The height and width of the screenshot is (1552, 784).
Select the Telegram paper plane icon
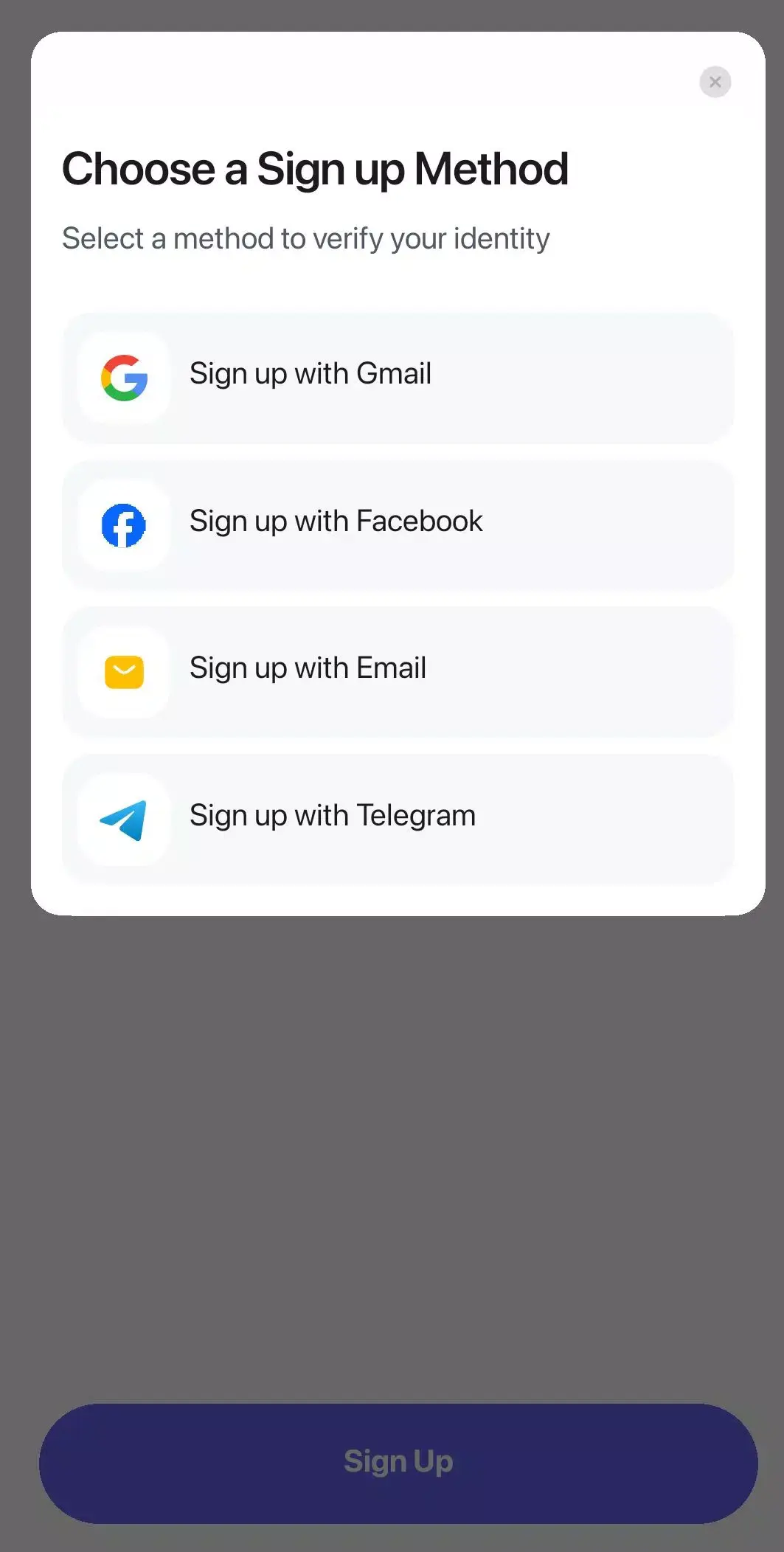tap(124, 820)
